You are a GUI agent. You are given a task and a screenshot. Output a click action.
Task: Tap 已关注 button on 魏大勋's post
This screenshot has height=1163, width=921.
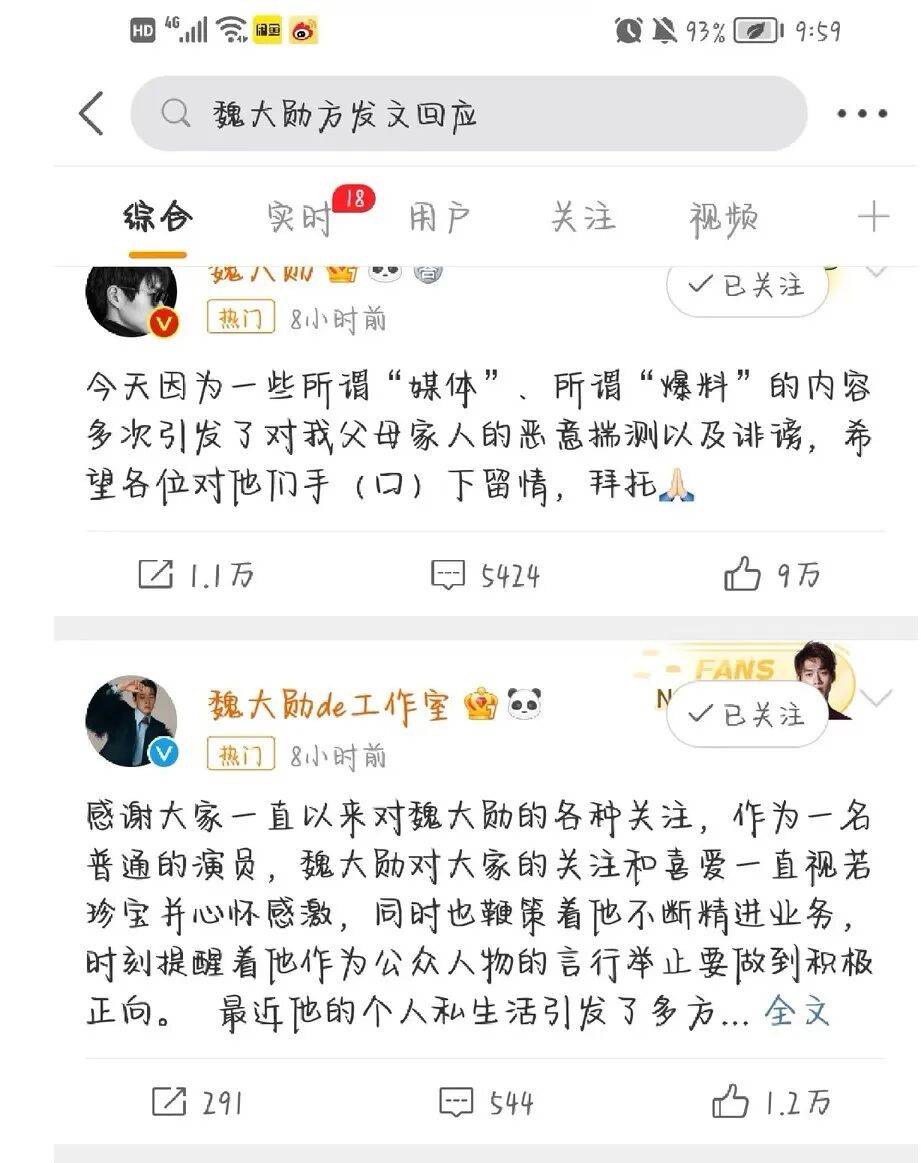[748, 287]
